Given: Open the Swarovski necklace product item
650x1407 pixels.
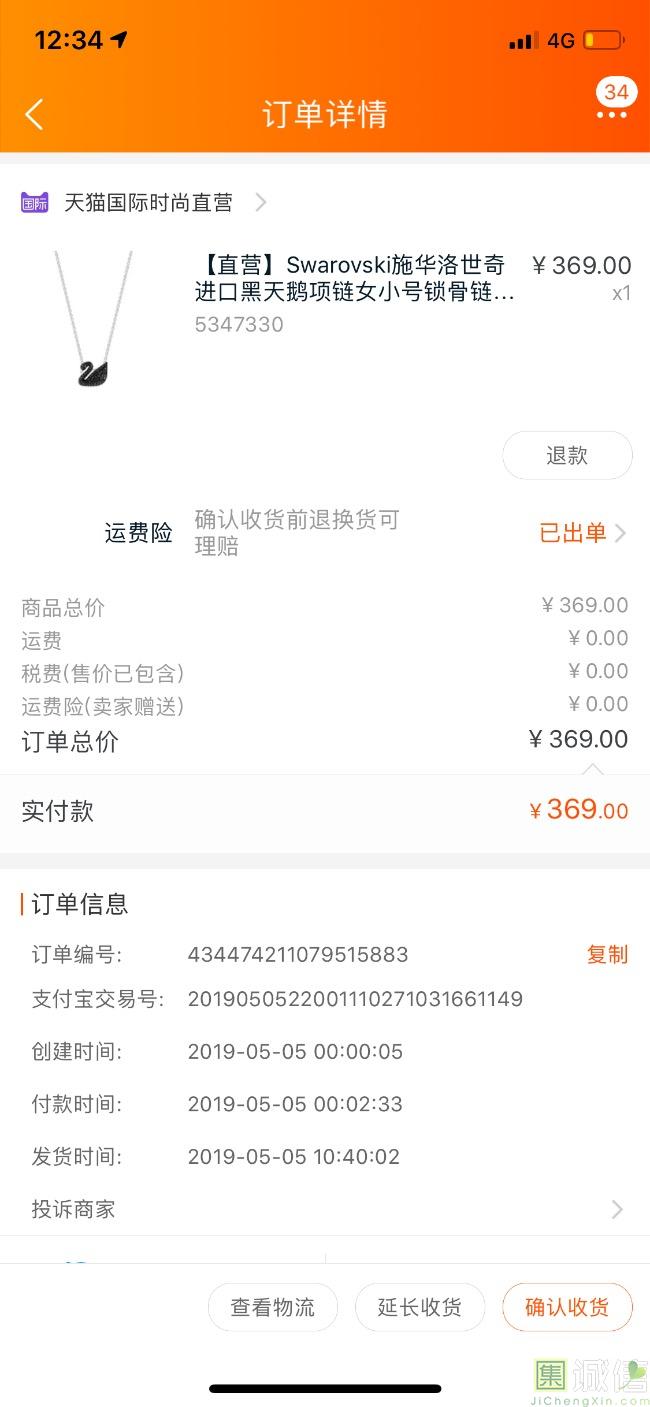Looking at the screenshot, I should (354, 279).
